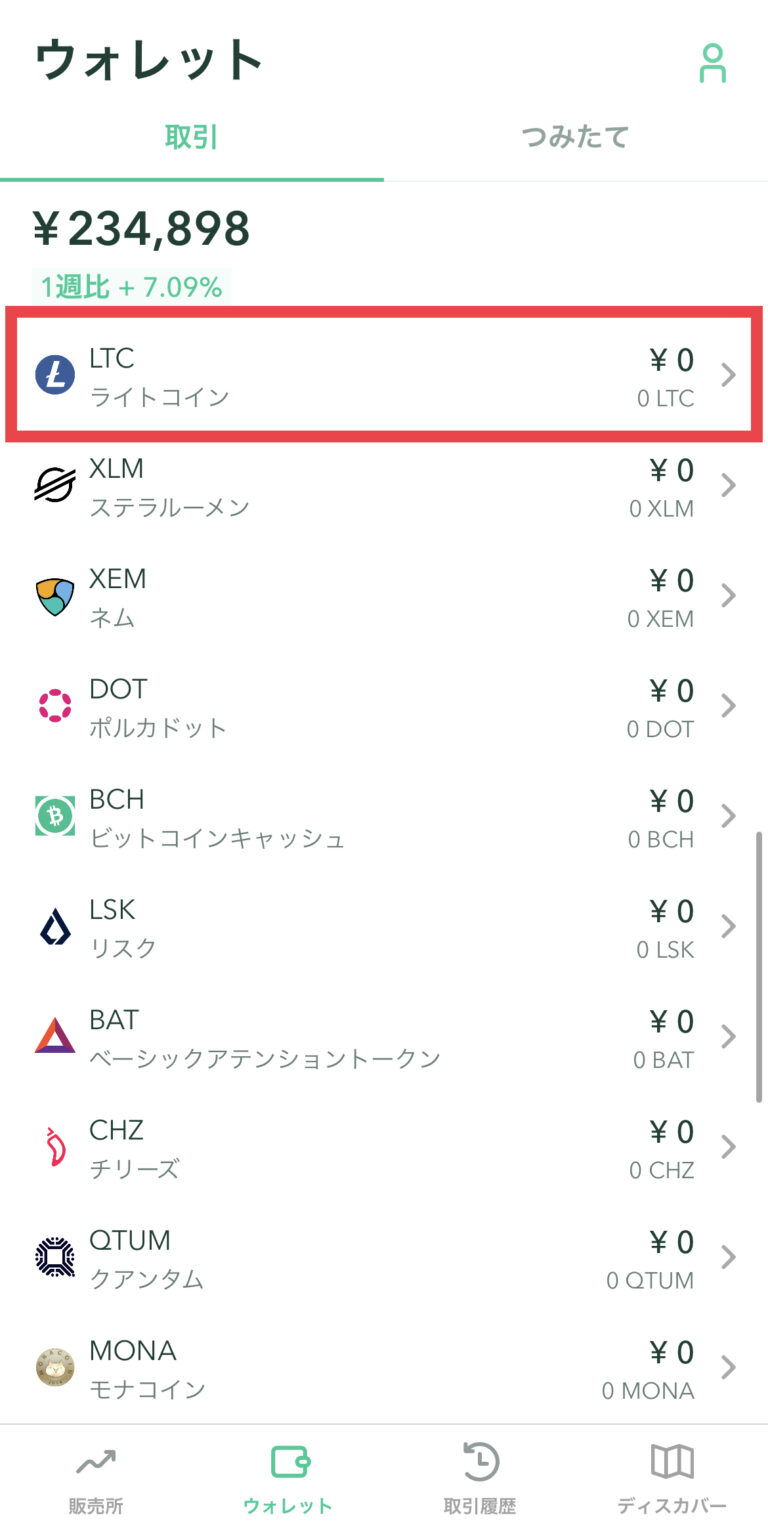768x1534 pixels.
Task: Switch to the つみたて tab
Action: 573,137
